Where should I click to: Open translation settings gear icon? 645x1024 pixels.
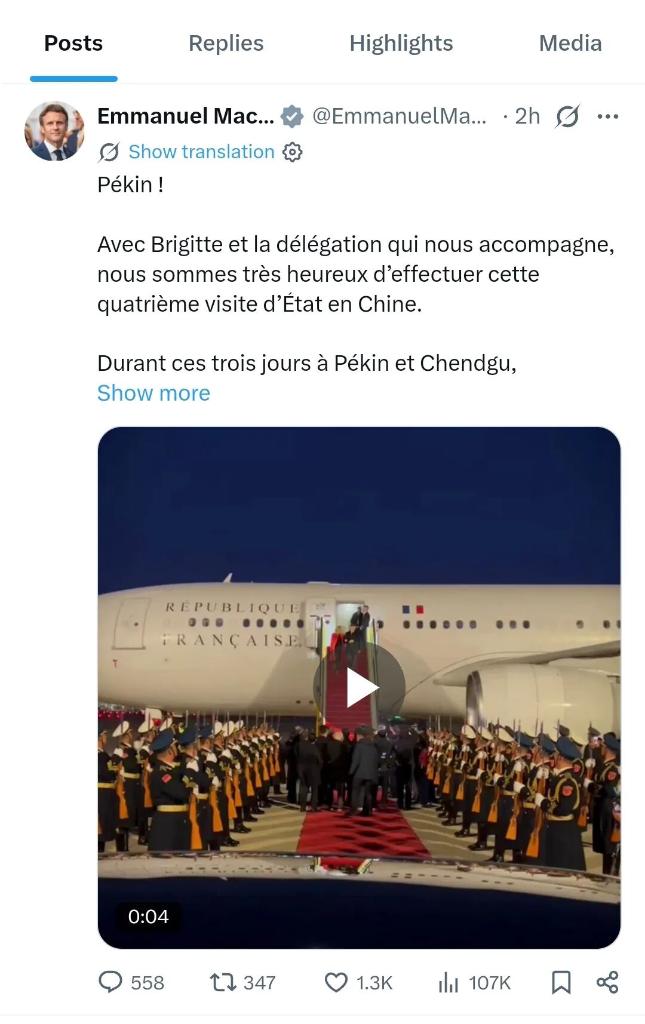click(x=292, y=152)
